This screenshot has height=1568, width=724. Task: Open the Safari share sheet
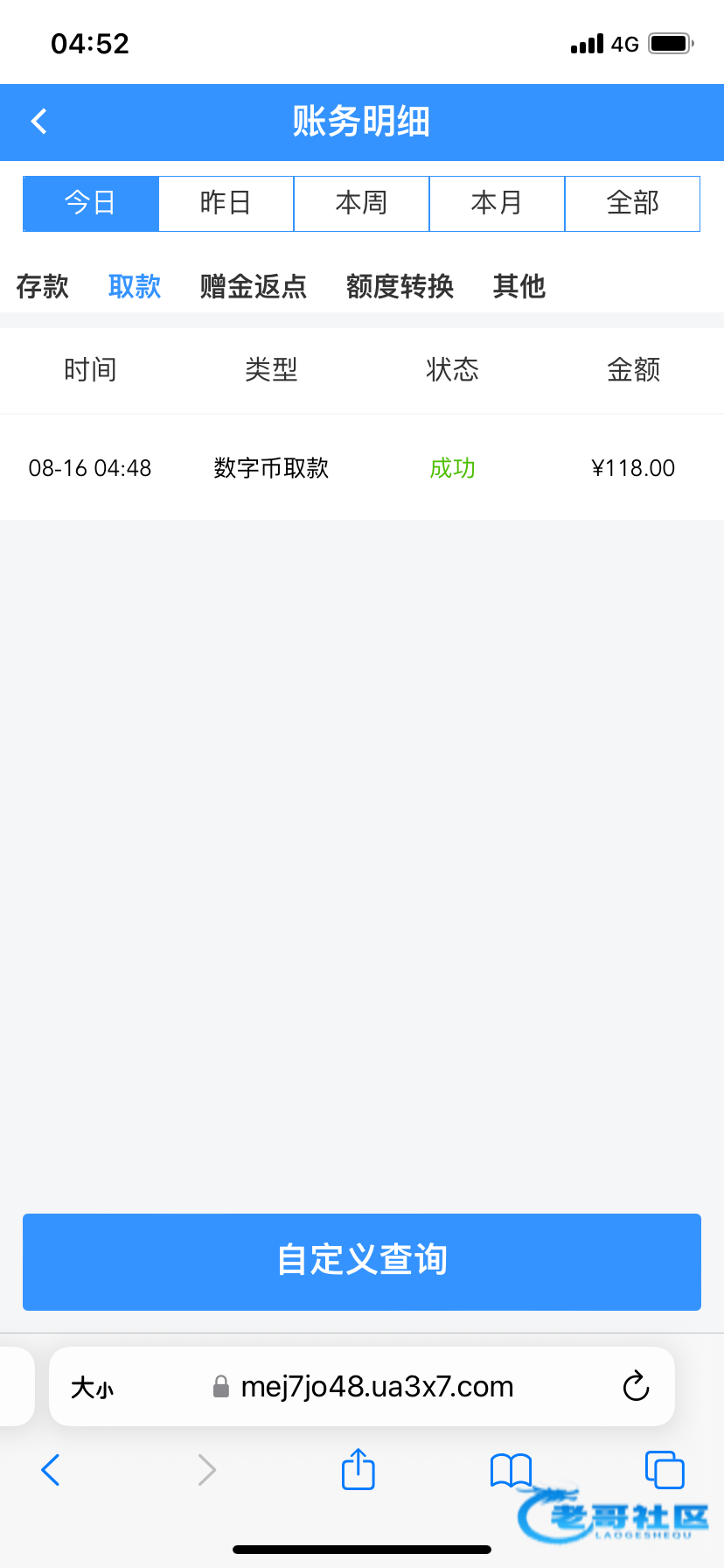pyautogui.click(x=358, y=1469)
